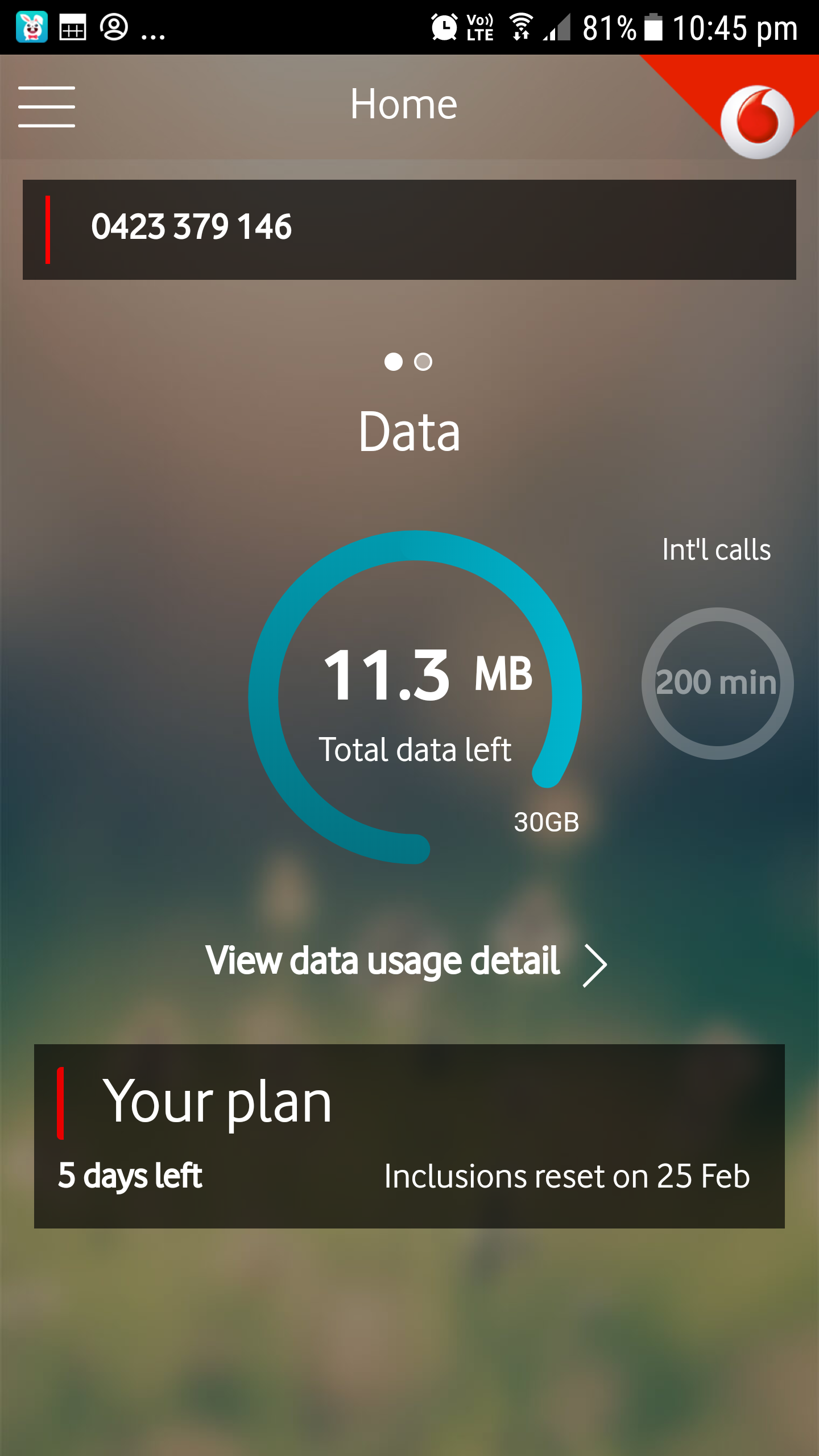Viewport: 819px width, 1456px height.
Task: Go to the second usage page dot
Action: point(423,362)
